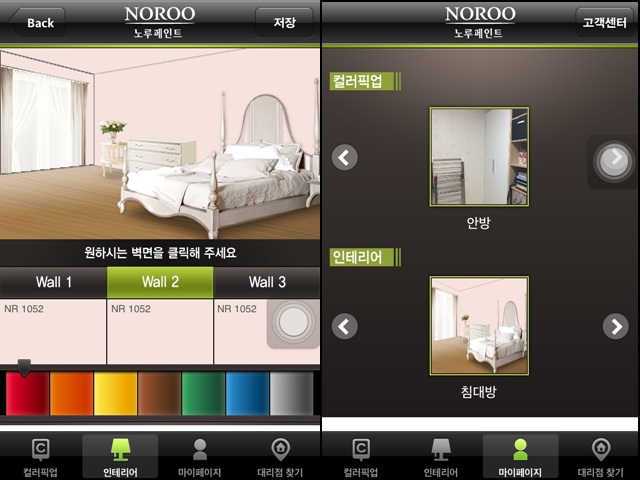Open the 안방 saved photo
Screen dimensions: 640x480
[478, 157]
